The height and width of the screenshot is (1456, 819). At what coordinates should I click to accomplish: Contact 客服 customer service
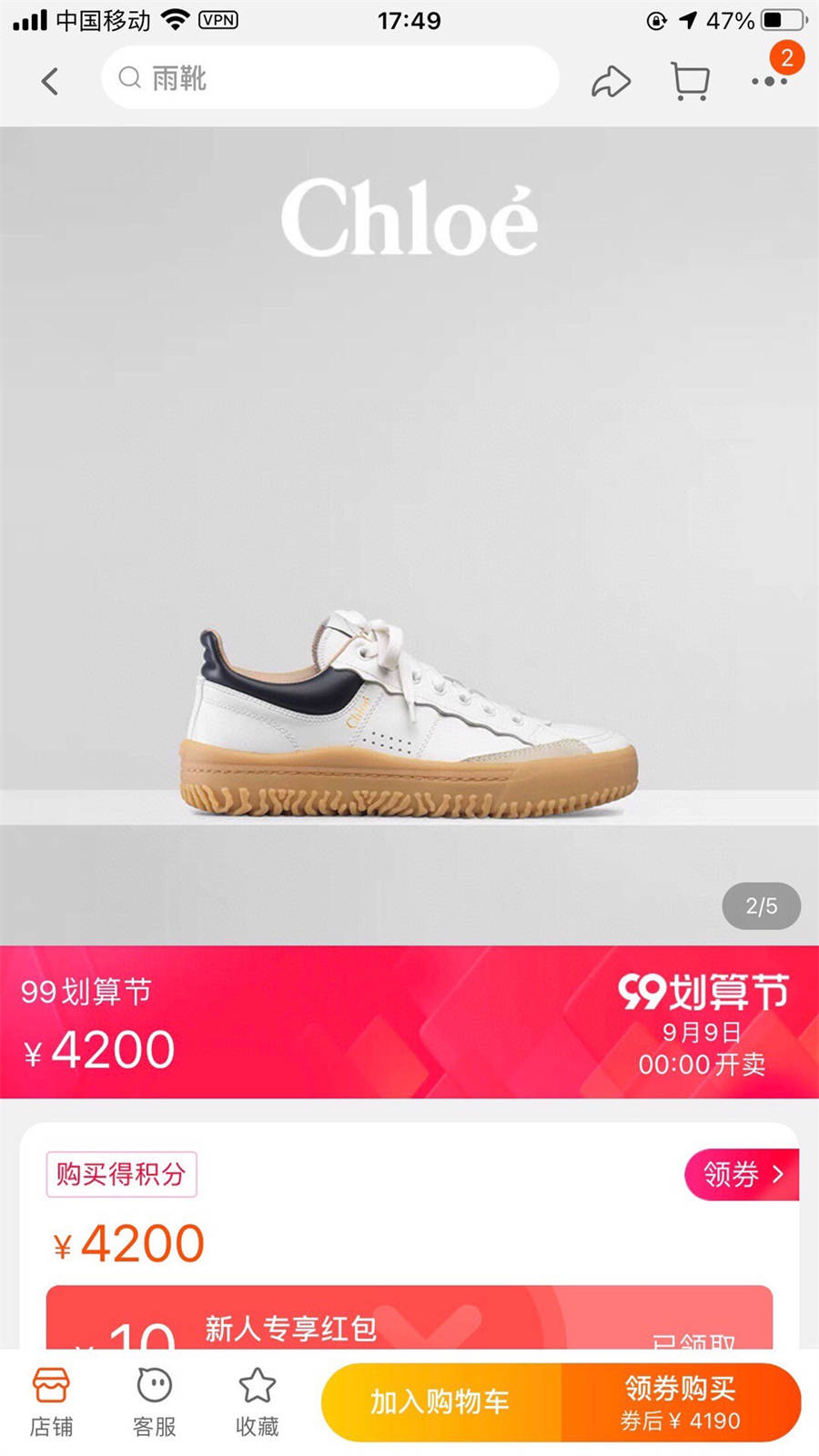(x=154, y=1402)
